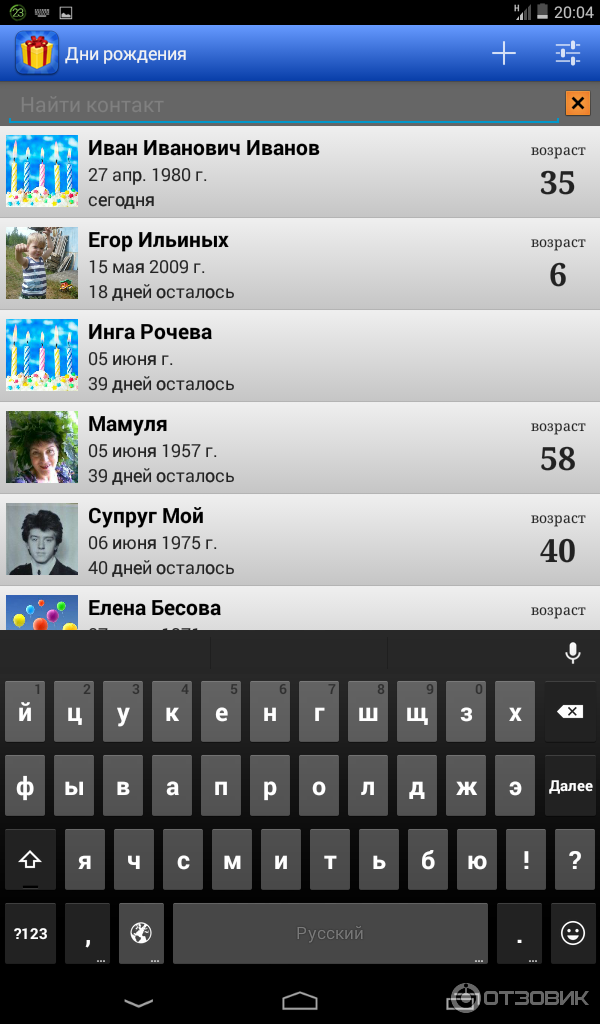The width and height of the screenshot is (600, 1024).
Task: Open the settings sliders icon
Action: (568, 54)
